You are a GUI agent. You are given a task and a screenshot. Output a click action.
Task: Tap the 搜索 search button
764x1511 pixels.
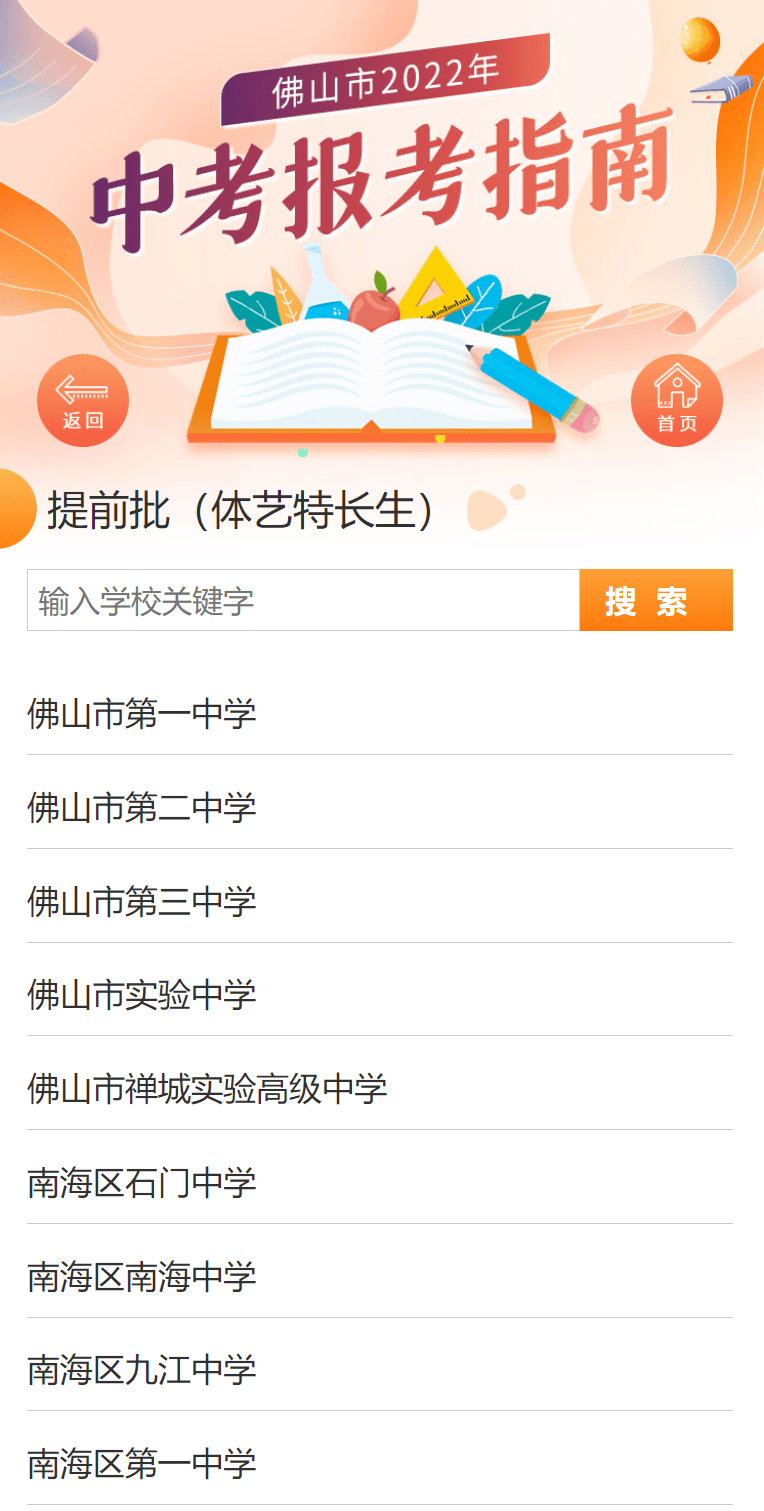(x=656, y=601)
